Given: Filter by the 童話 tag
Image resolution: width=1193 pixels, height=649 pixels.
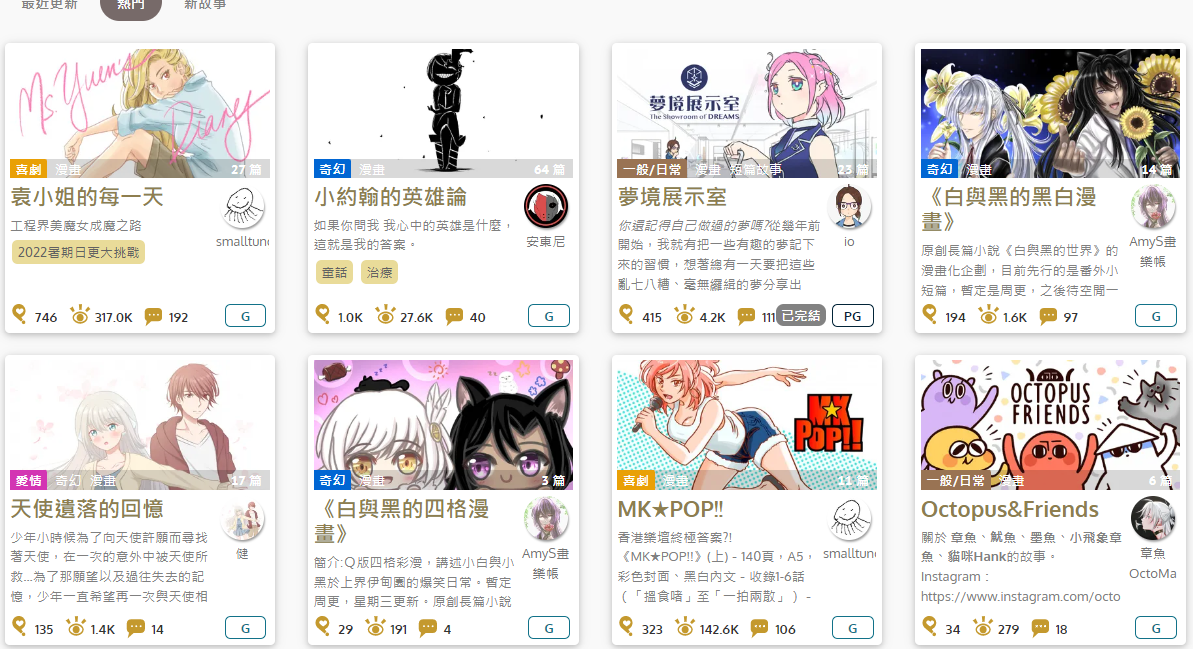Looking at the screenshot, I should click(334, 271).
